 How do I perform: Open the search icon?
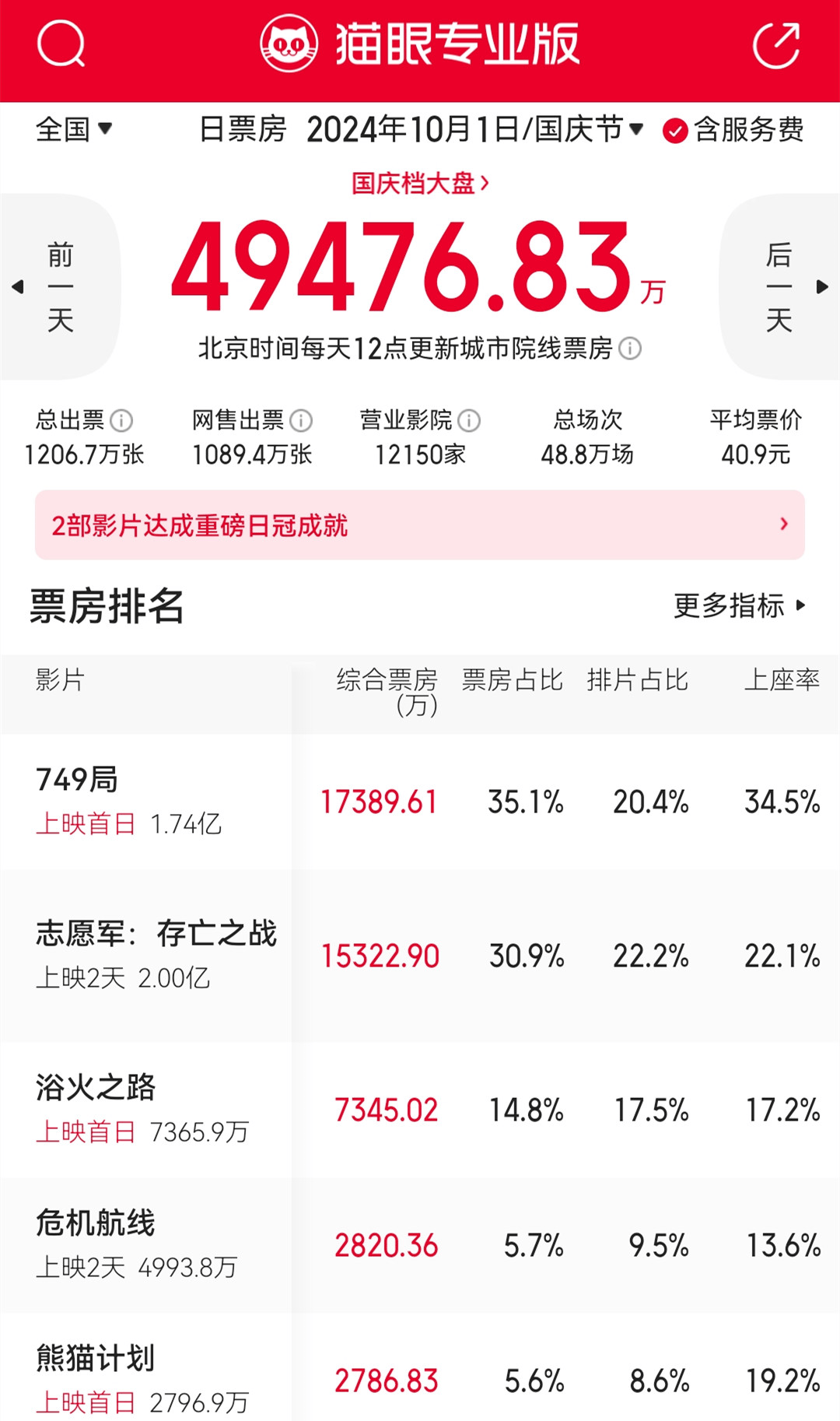(x=61, y=44)
